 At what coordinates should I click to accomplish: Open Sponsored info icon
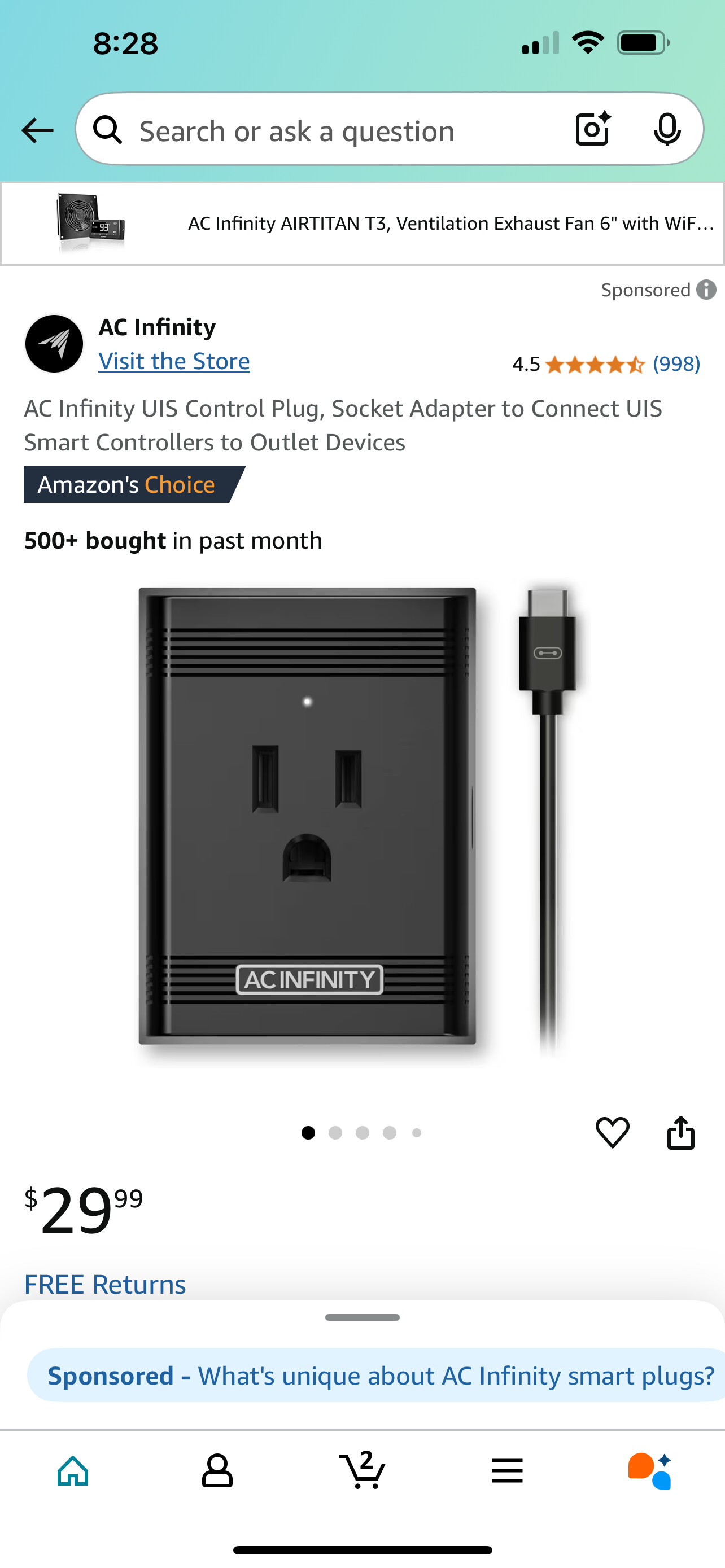coord(706,290)
